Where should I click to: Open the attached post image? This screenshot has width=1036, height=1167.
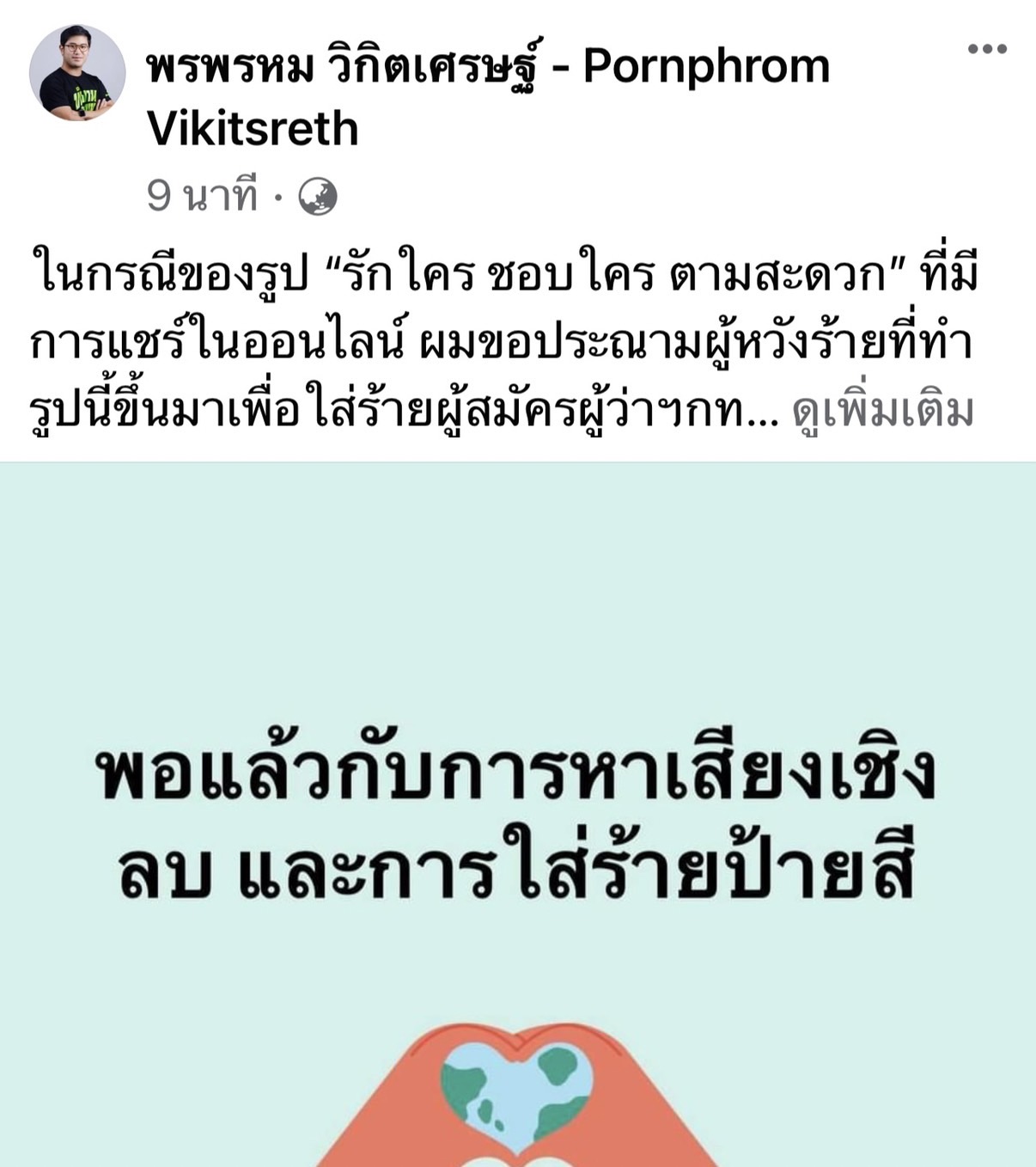pyautogui.click(x=518, y=815)
